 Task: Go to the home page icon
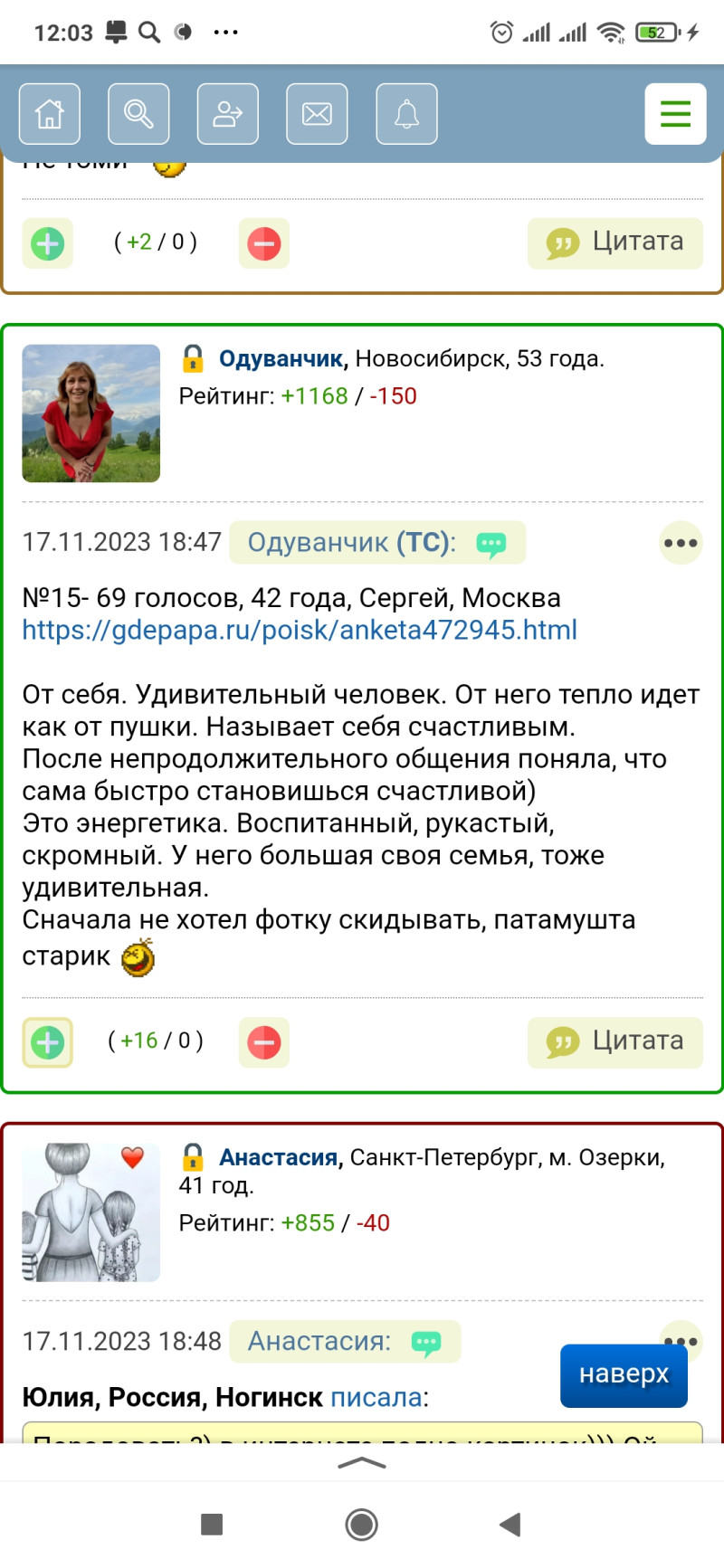(50, 114)
